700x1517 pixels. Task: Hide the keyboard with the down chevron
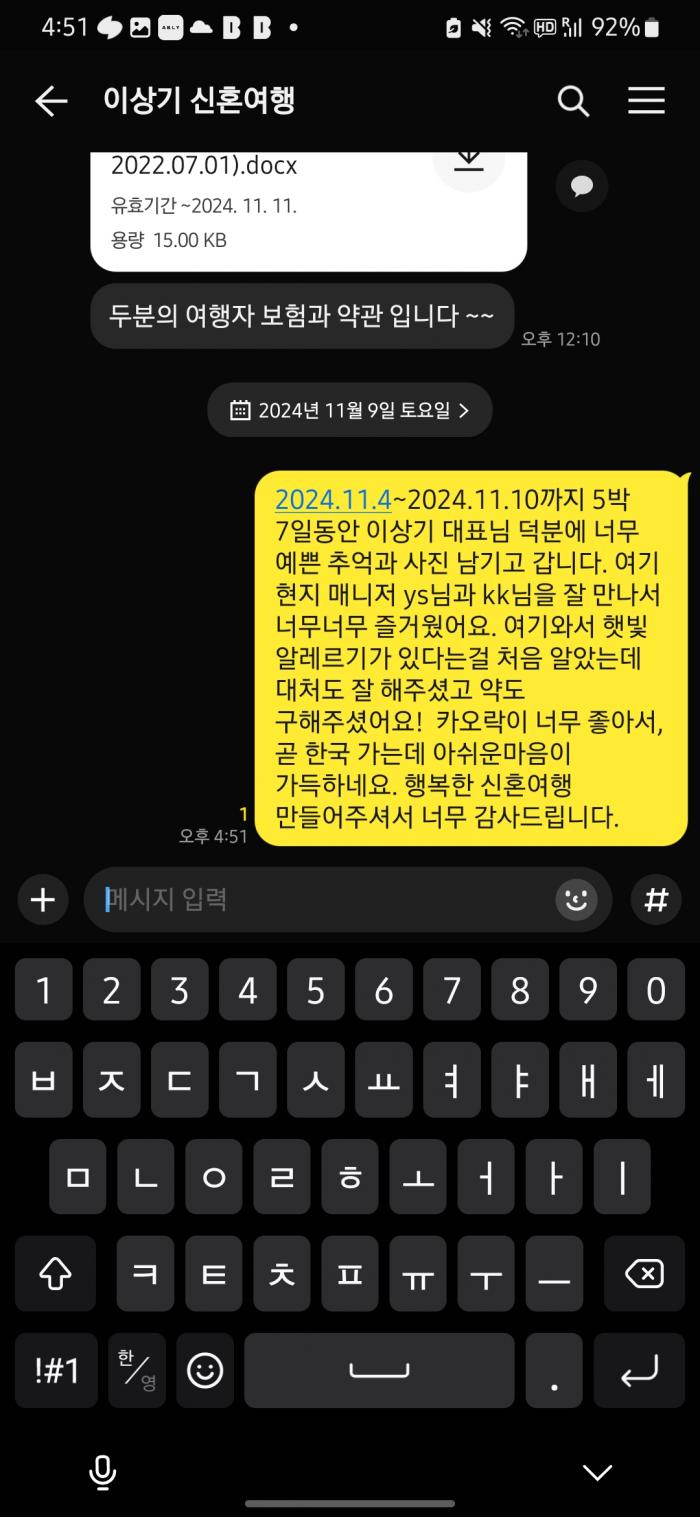[598, 1472]
